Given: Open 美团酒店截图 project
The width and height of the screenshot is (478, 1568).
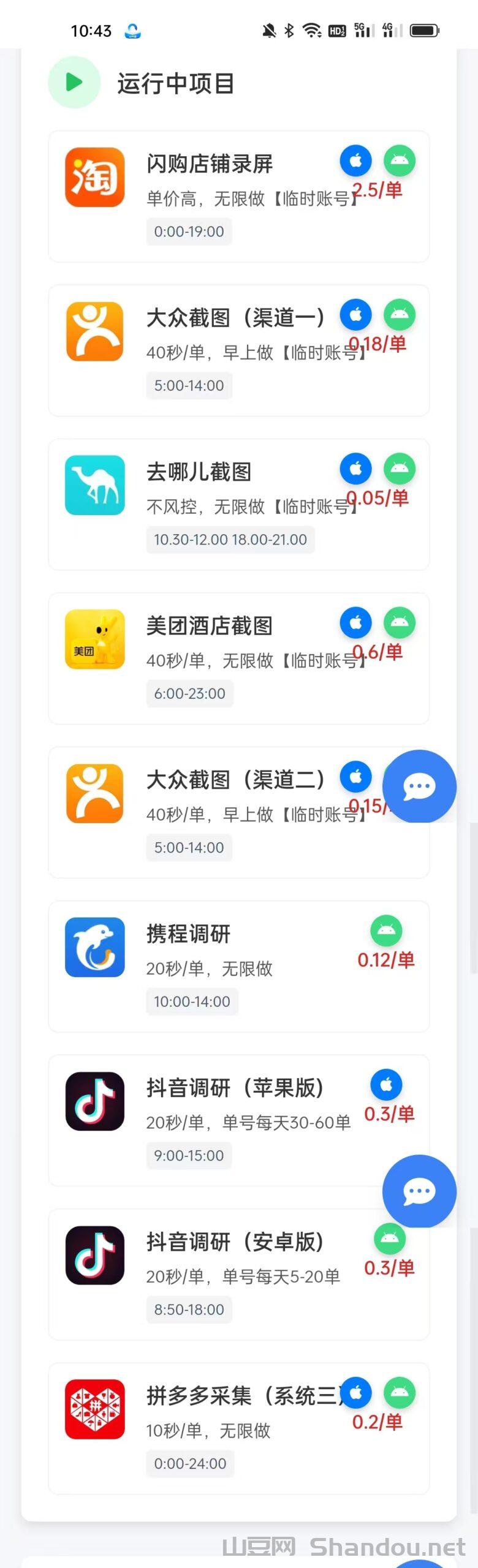Looking at the screenshot, I should (x=238, y=658).
